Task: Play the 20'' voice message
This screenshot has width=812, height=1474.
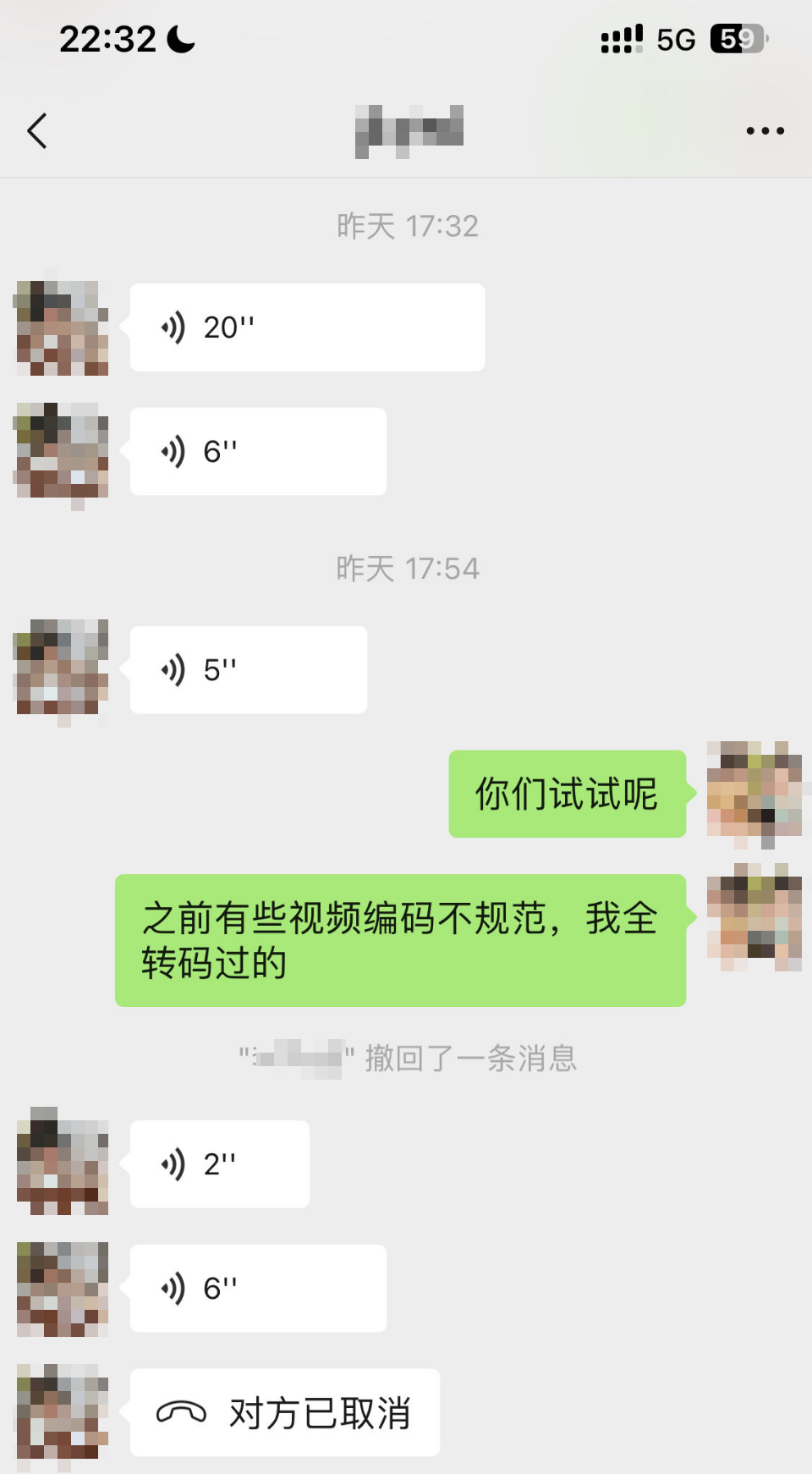Action: pos(307,327)
